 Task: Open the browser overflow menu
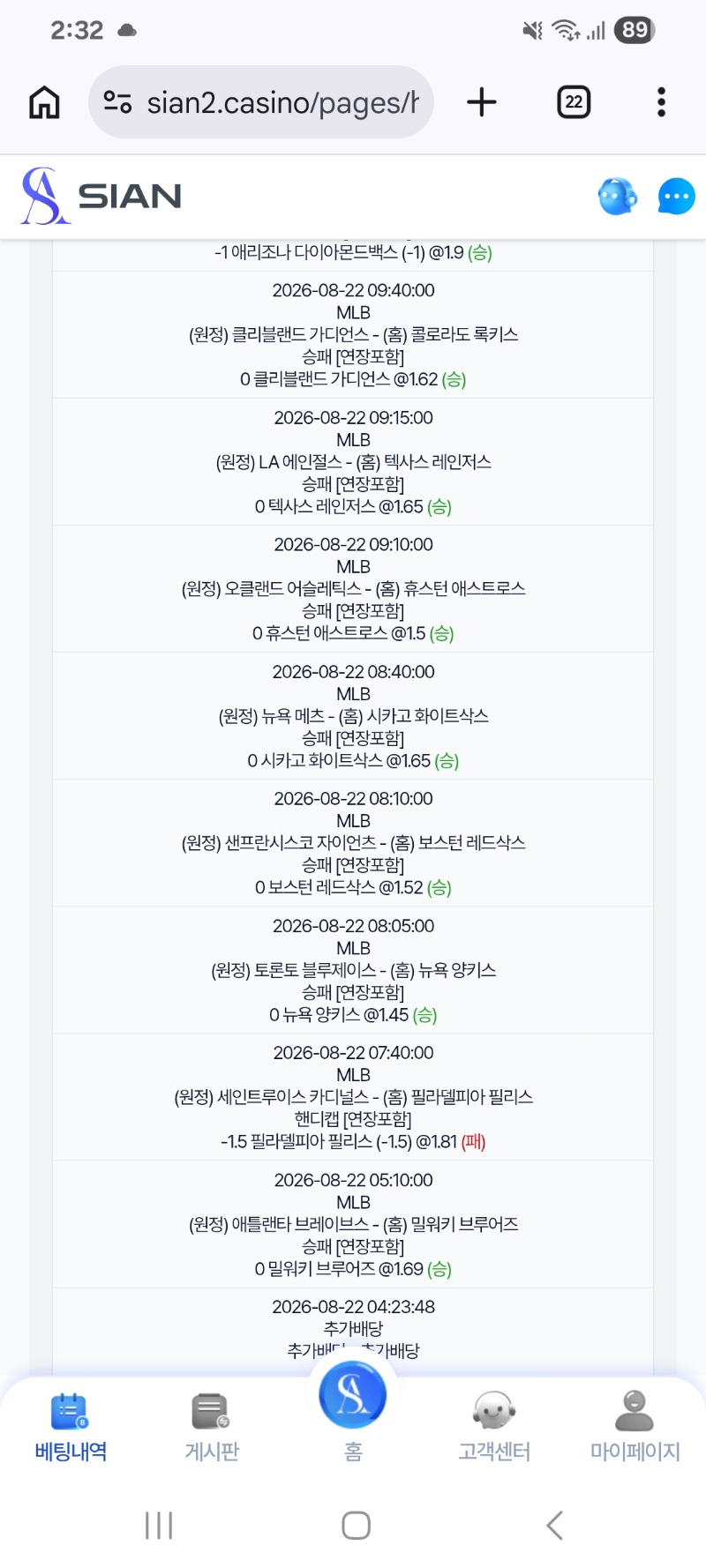click(x=661, y=102)
